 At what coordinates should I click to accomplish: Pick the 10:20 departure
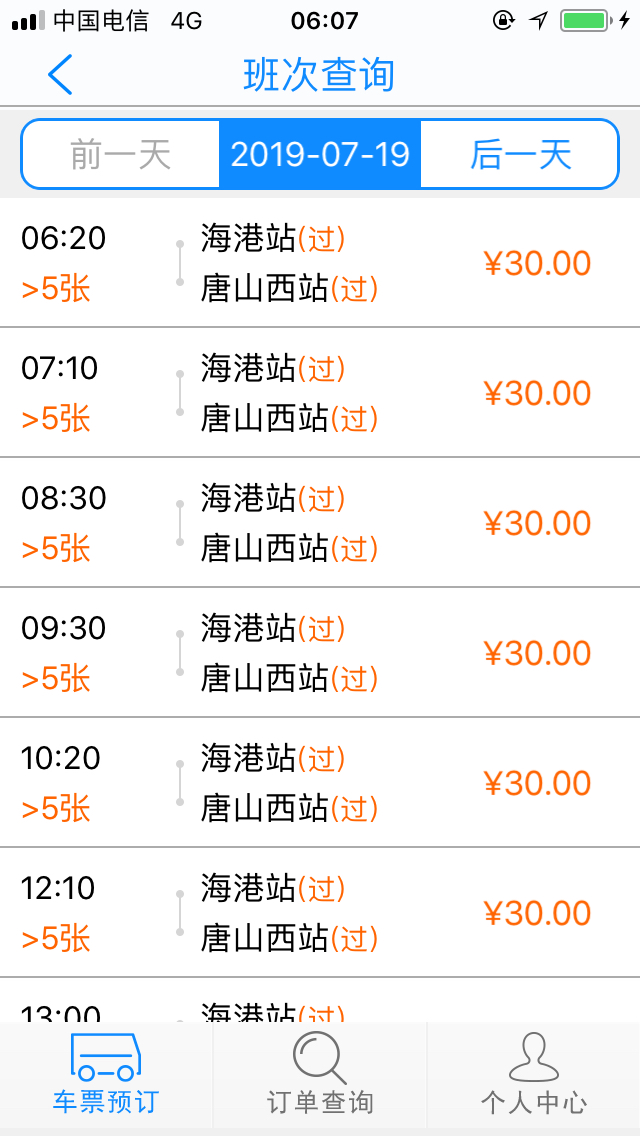(320, 783)
